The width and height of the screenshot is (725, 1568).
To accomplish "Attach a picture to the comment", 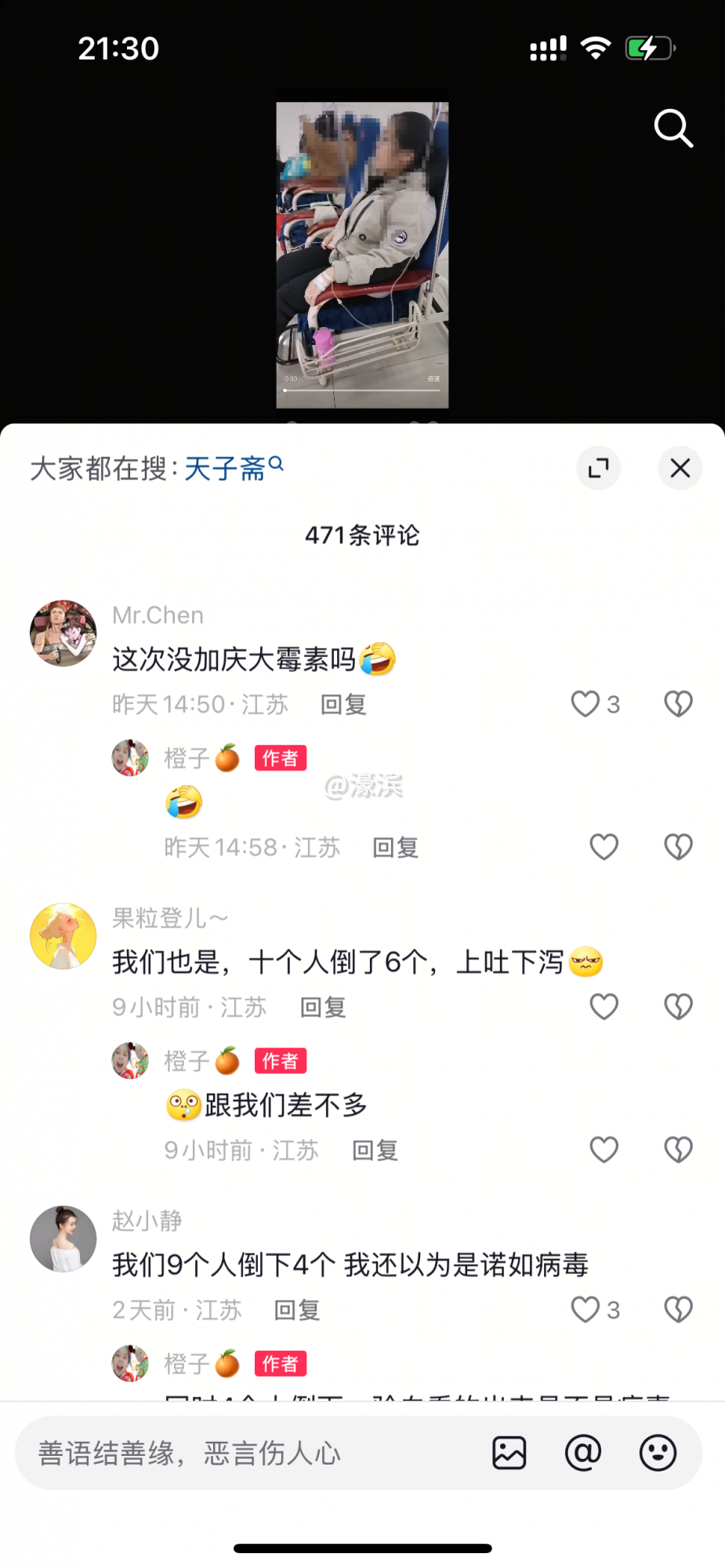I will (509, 1453).
